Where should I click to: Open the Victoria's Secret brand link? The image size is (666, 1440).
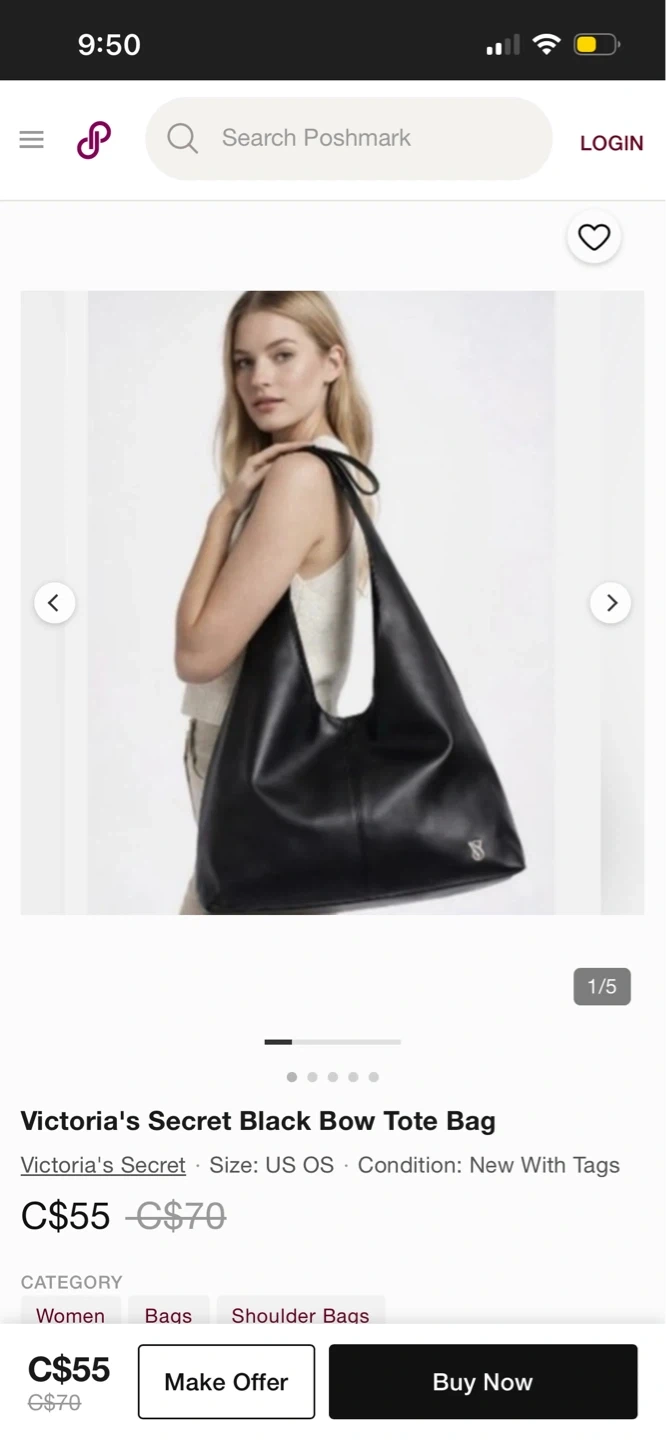coord(103,1165)
